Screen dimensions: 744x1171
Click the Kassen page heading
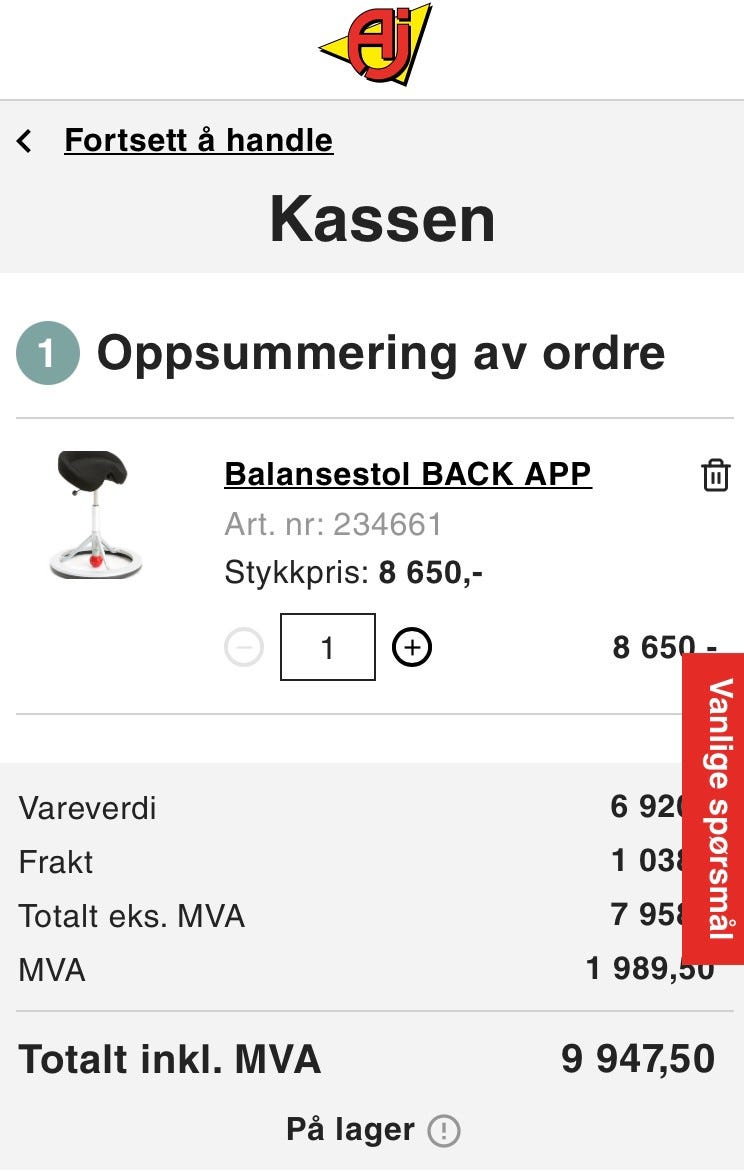tap(383, 218)
